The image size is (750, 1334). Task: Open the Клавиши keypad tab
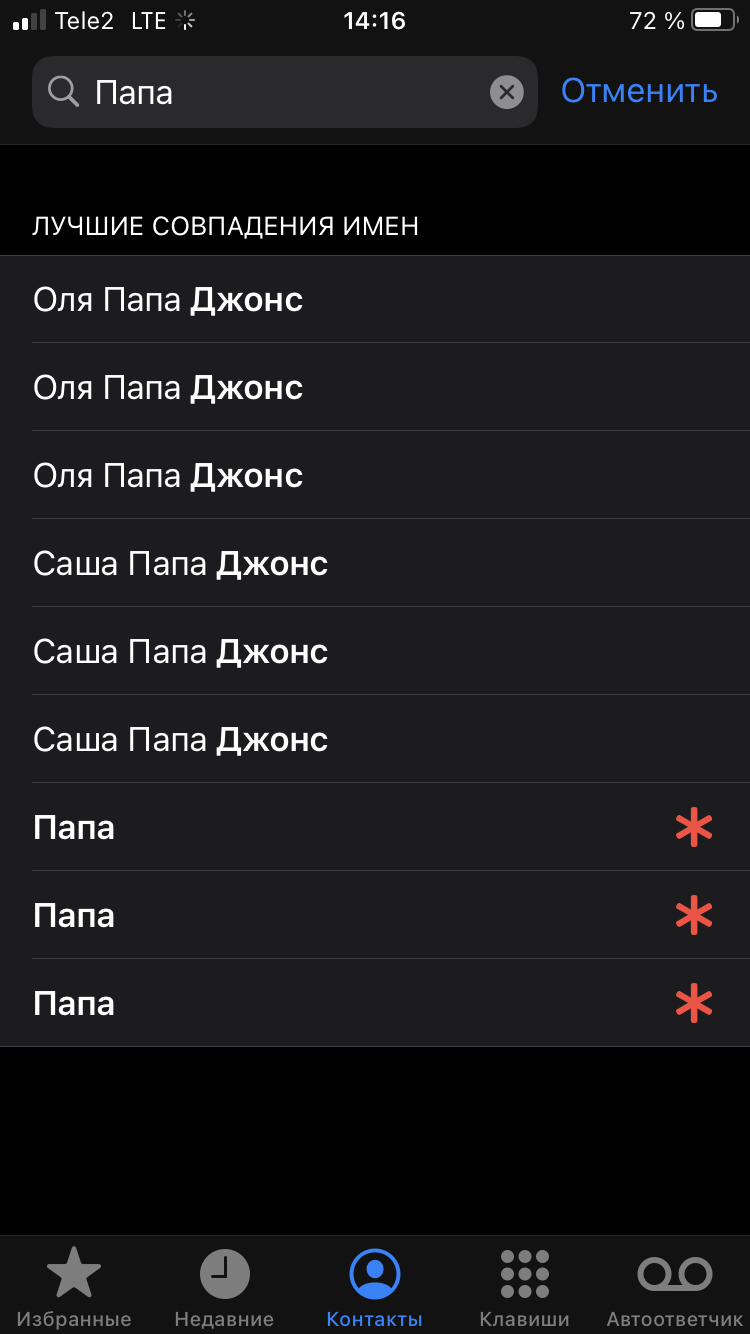[x=524, y=1288]
